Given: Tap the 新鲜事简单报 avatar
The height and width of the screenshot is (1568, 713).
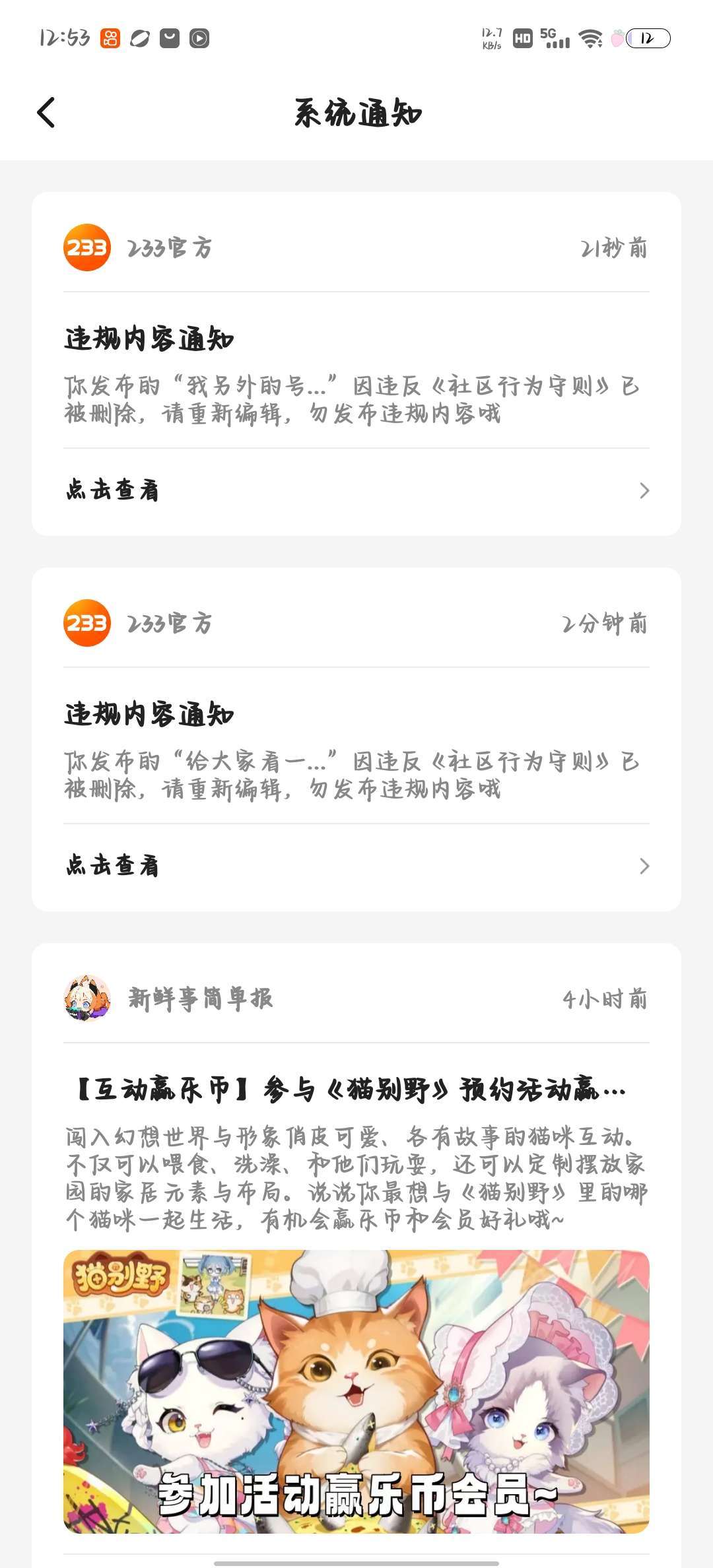Looking at the screenshot, I should [87, 998].
